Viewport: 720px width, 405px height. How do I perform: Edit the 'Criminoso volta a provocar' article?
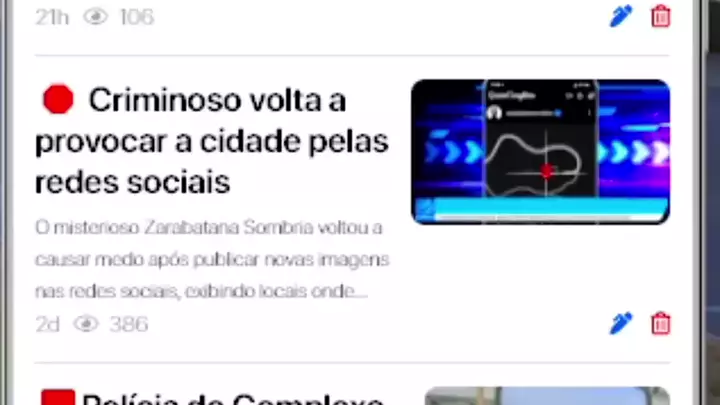(x=621, y=323)
